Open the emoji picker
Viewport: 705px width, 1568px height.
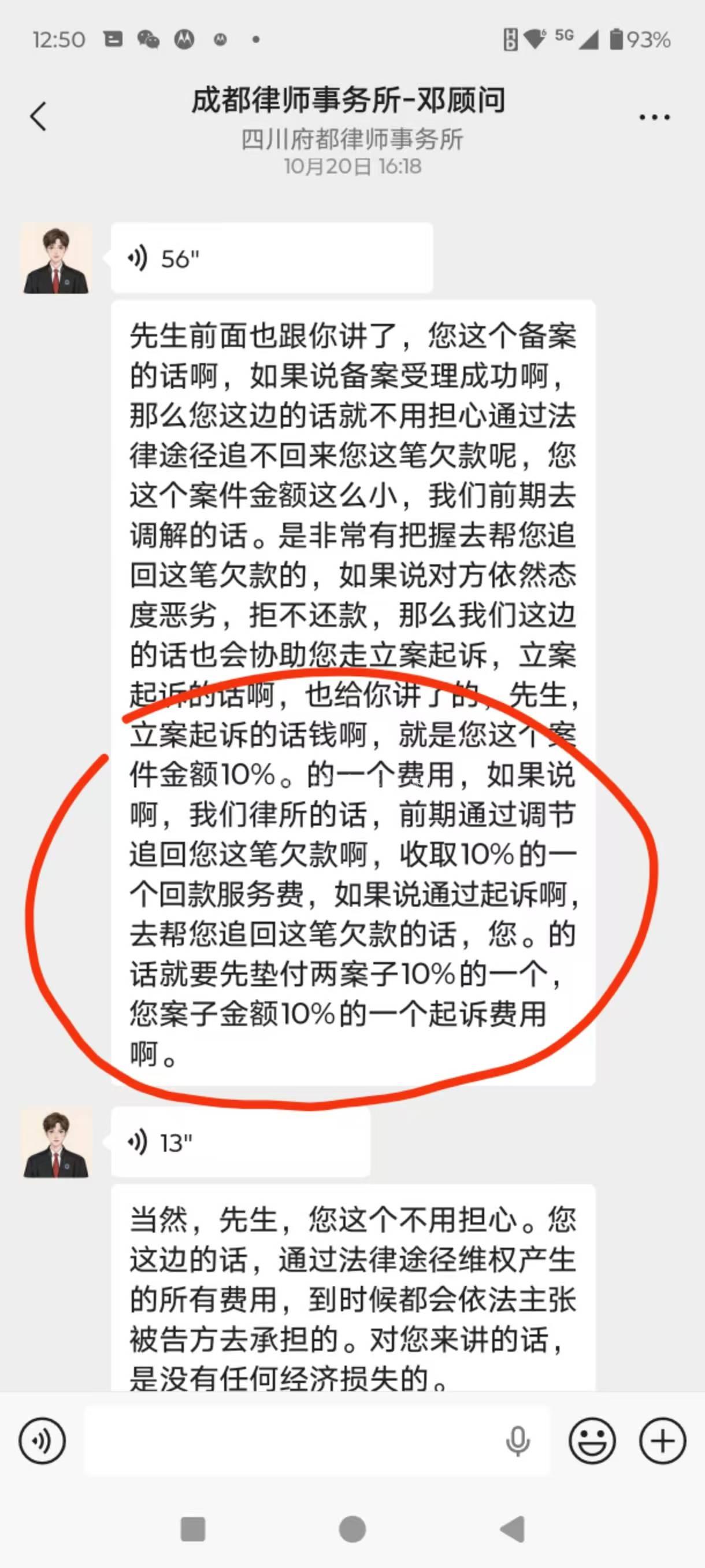(x=592, y=1441)
